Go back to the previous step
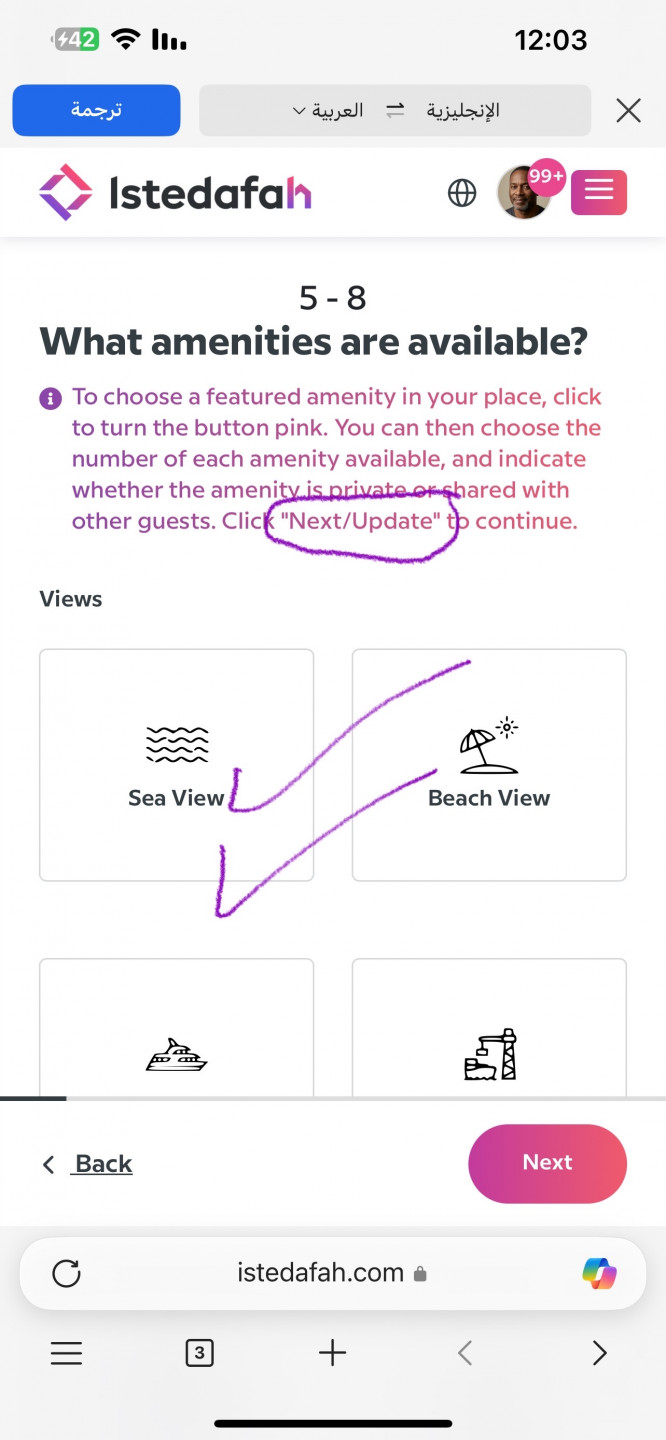The height and width of the screenshot is (1440, 666). coord(90,1164)
